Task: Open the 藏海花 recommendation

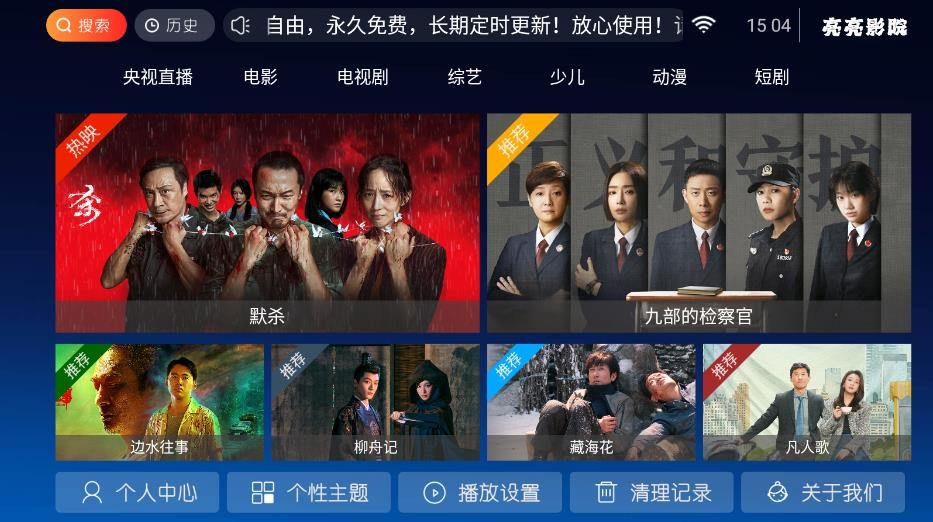Action: click(590, 402)
